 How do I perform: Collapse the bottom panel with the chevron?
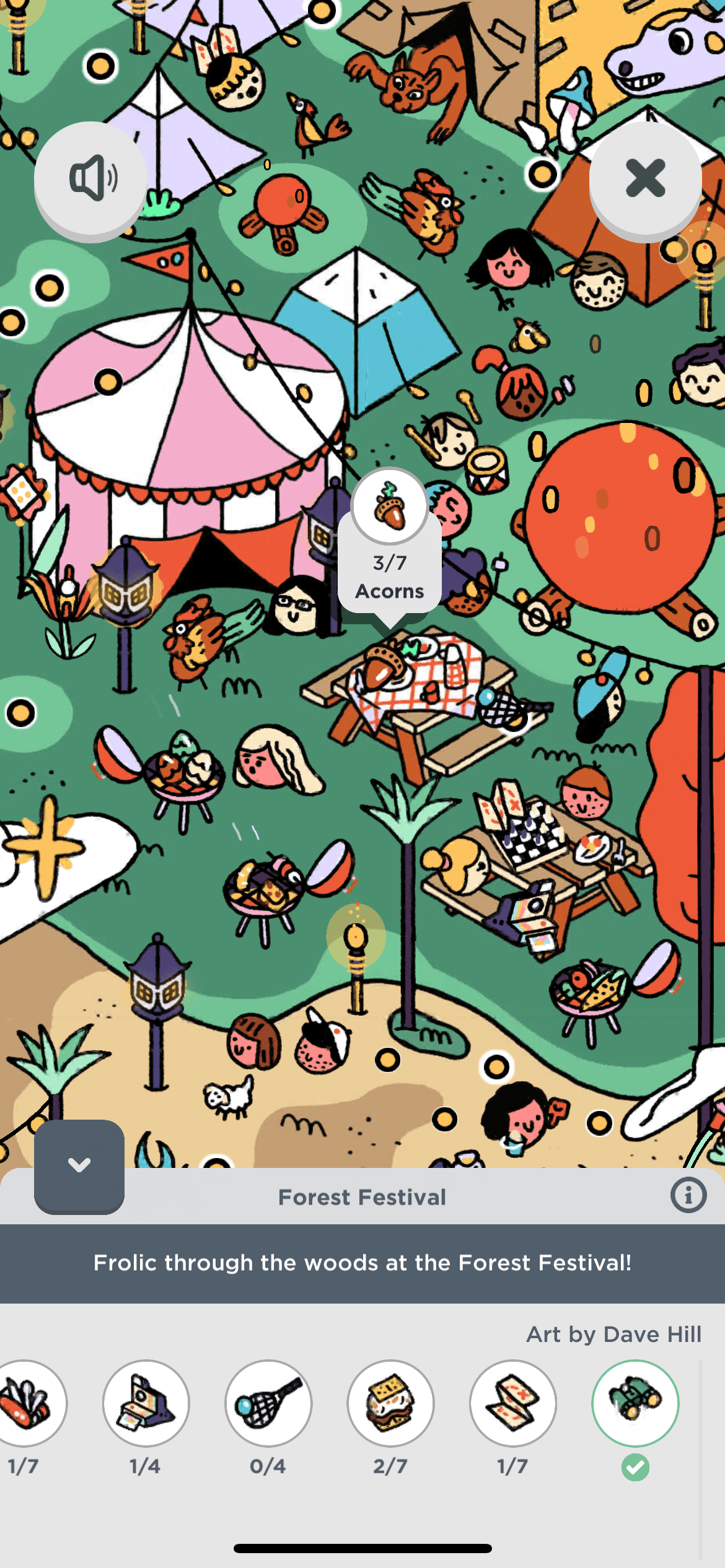coord(79,1165)
